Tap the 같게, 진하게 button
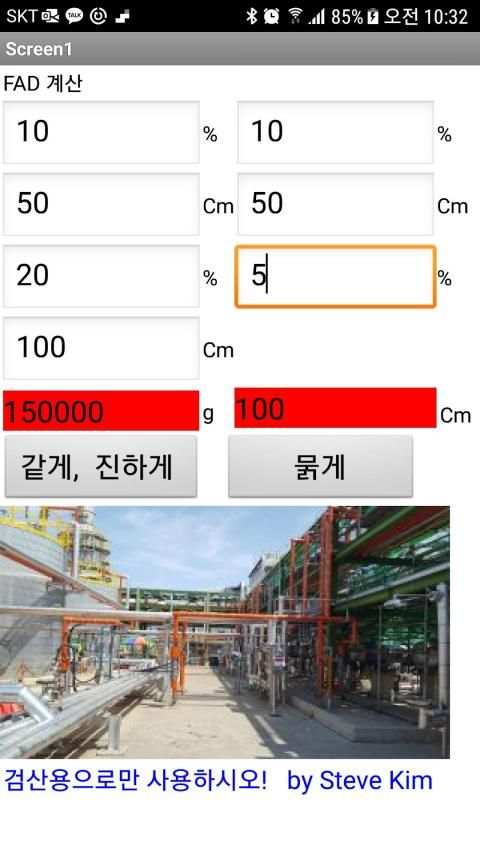This screenshot has width=480, height=853. tap(101, 467)
